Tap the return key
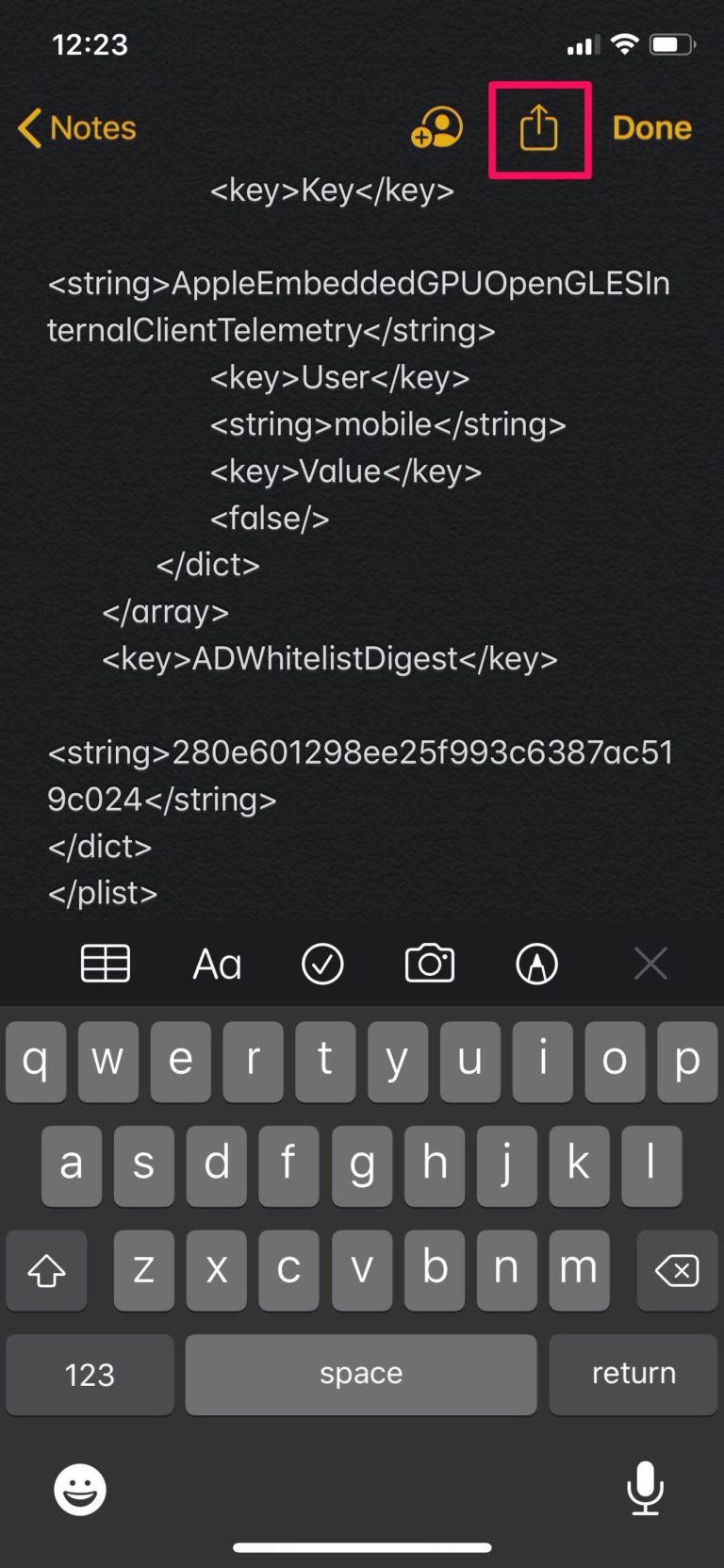Viewport: 724px width, 1568px height. 633,1375
